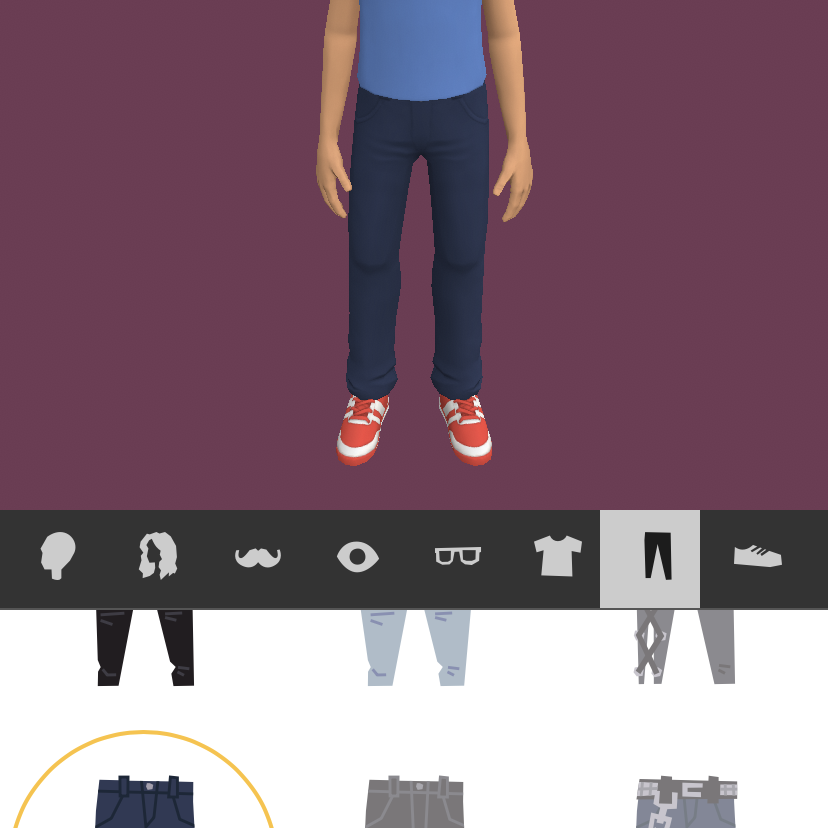
Task: Tap the highlighted navy blue jeans
Action: (x=145, y=800)
